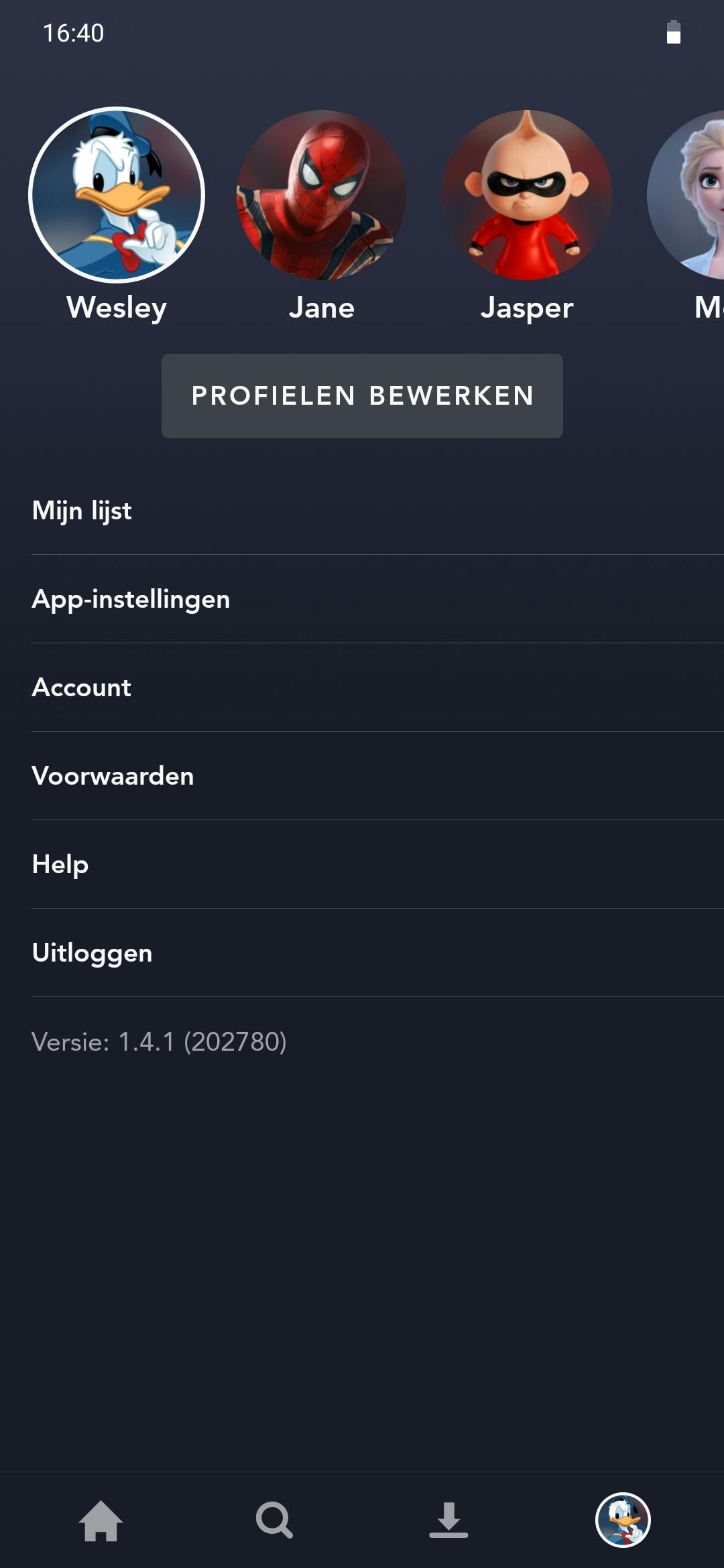
Task: Choose the Jasper profile
Action: point(527,194)
